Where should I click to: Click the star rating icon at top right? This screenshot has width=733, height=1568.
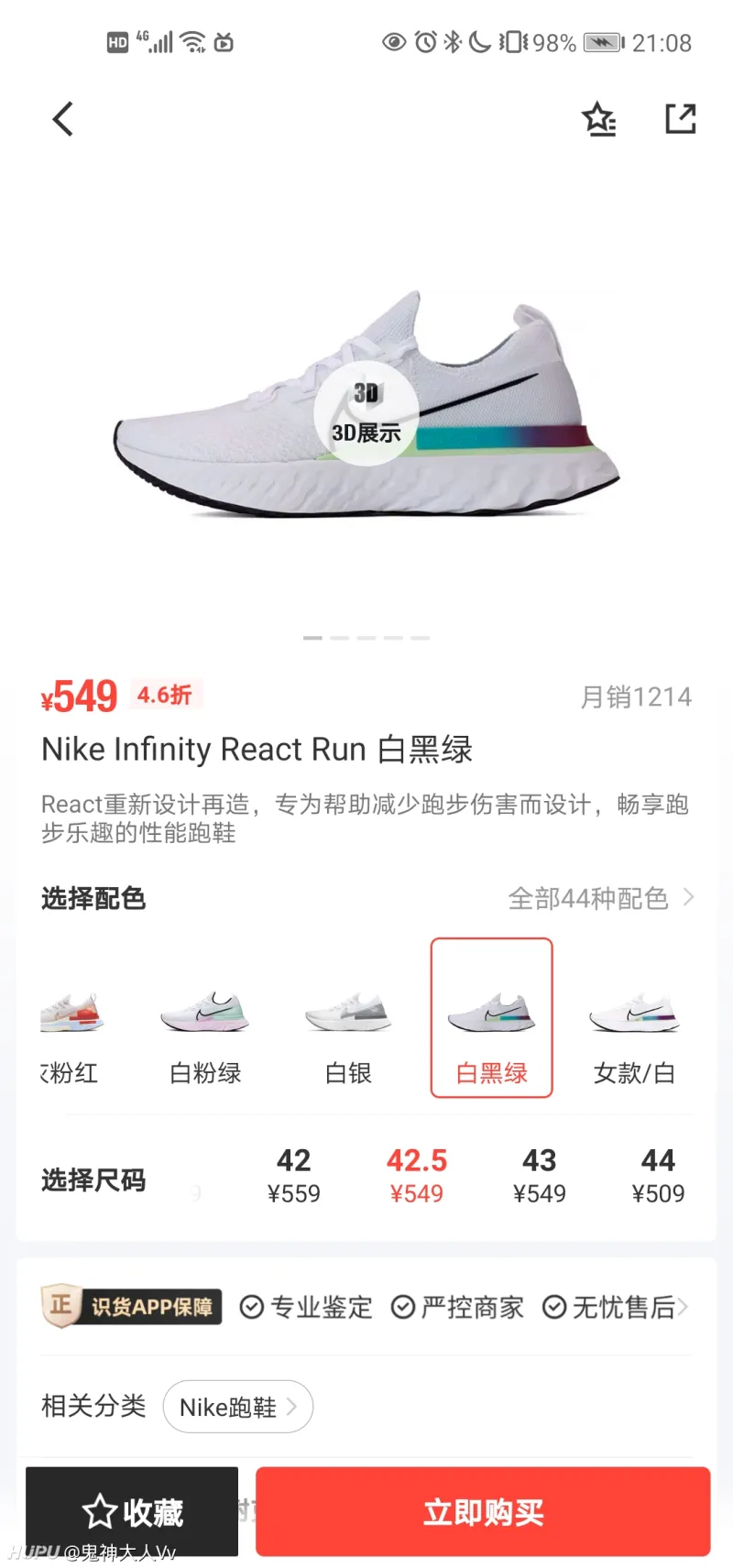coord(600,118)
